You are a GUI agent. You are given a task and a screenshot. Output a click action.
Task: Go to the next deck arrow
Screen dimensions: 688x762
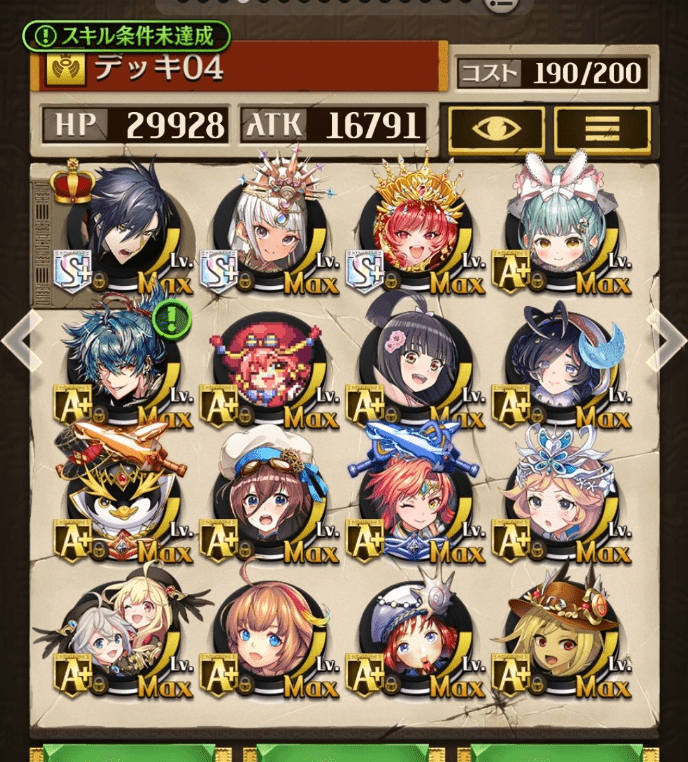(667, 339)
